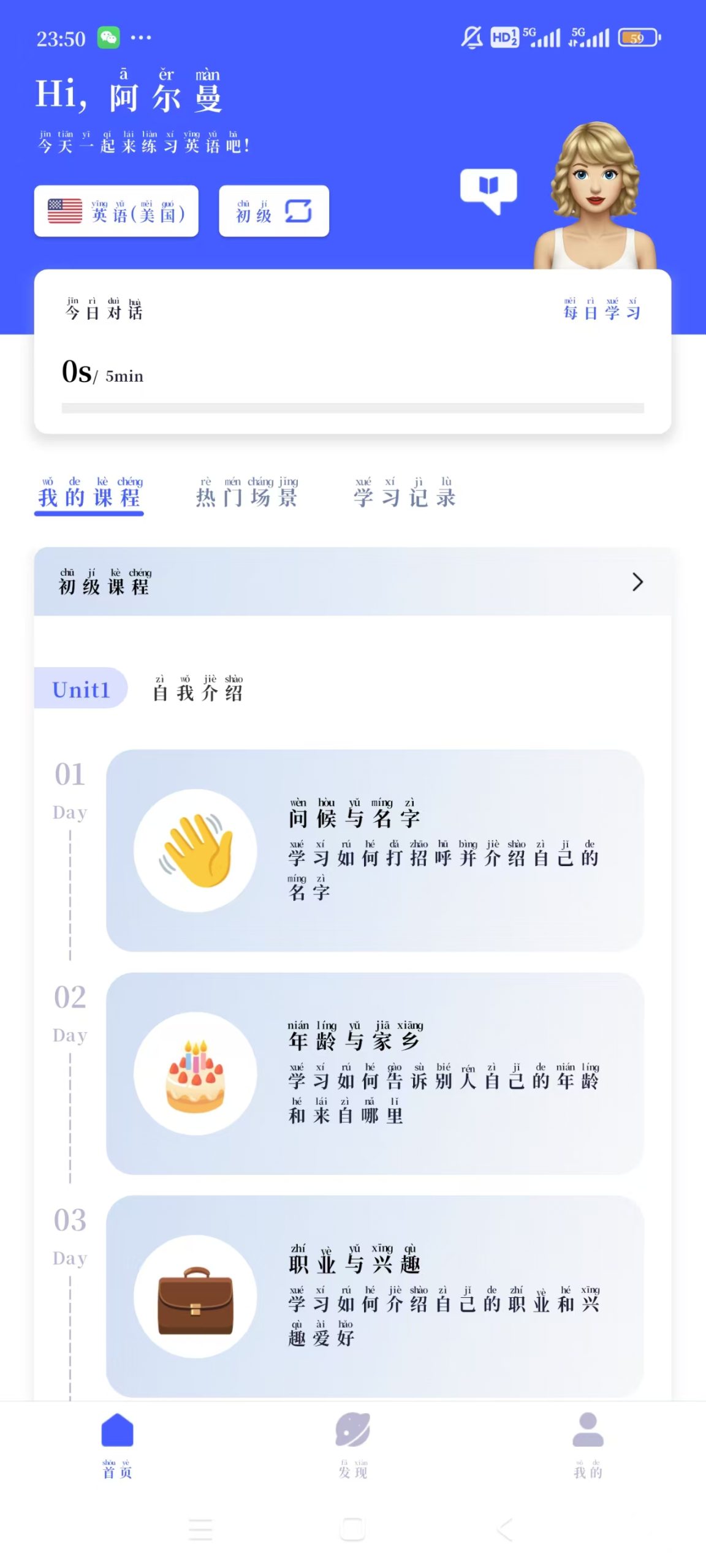The width and height of the screenshot is (706, 1568).
Task: View the 学习记录 tab
Action: [404, 494]
